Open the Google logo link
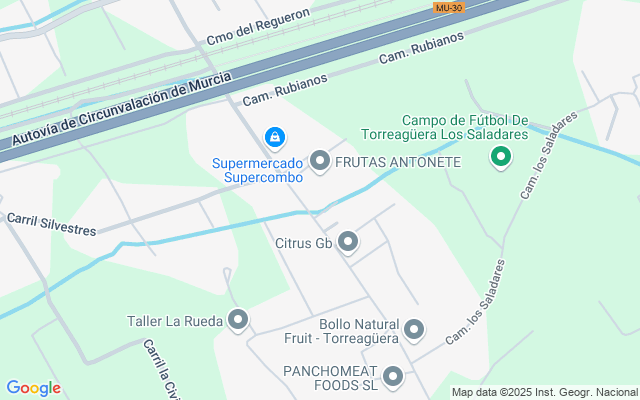Image resolution: width=640 pixels, height=400 pixels. point(33,388)
